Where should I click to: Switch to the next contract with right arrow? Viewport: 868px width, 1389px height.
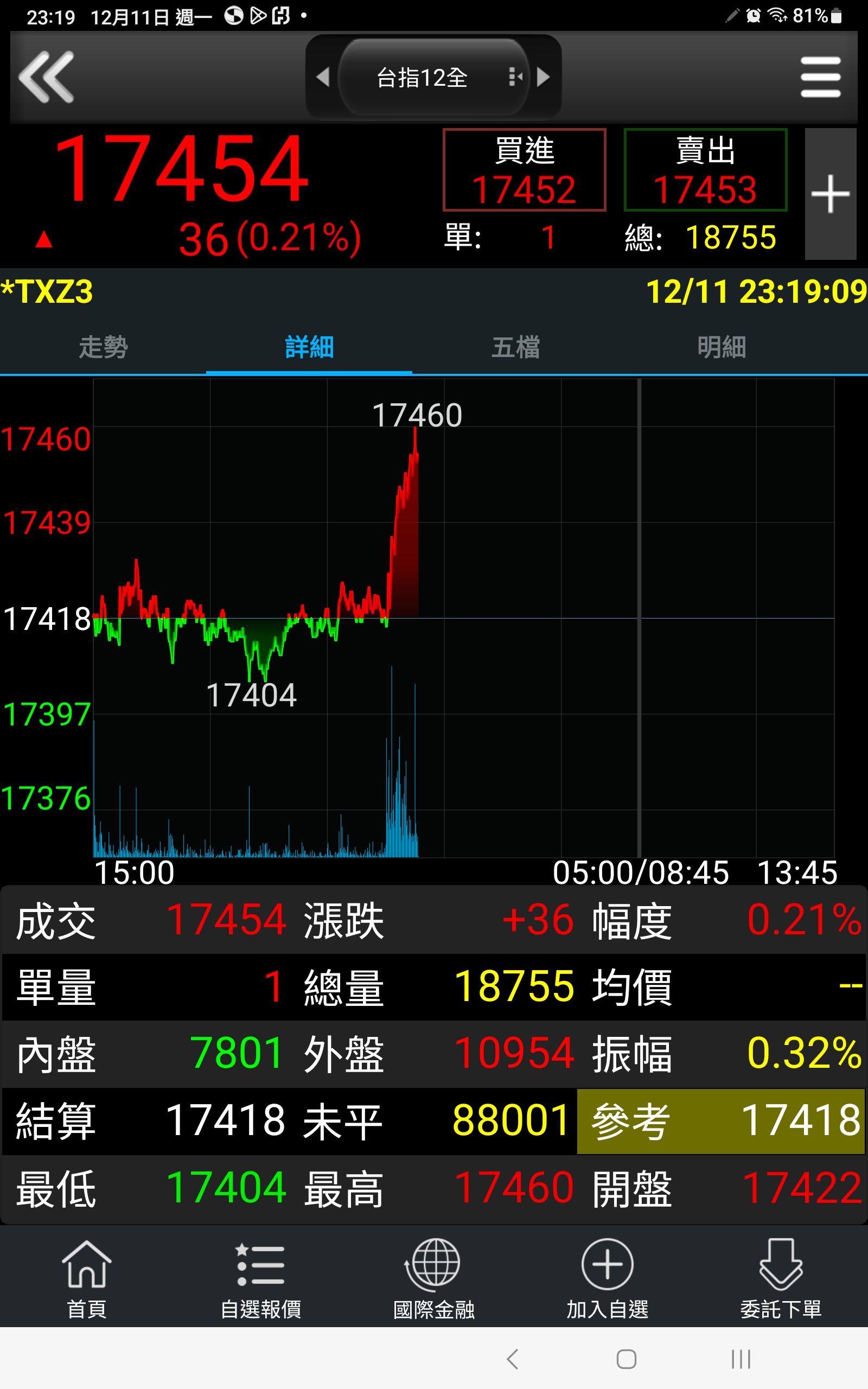542,77
